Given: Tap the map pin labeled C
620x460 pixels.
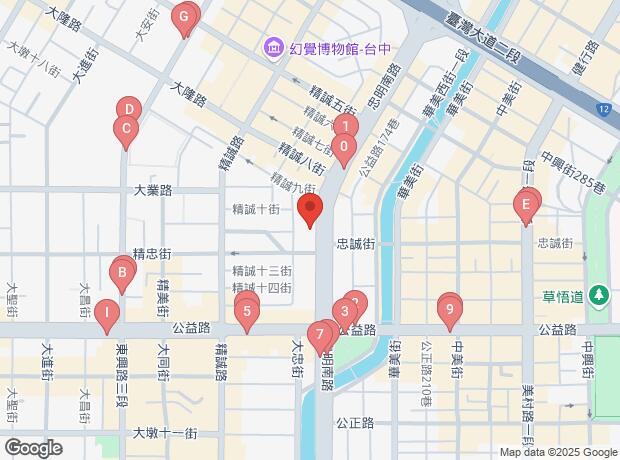Looking at the screenshot, I should [x=126, y=129].
